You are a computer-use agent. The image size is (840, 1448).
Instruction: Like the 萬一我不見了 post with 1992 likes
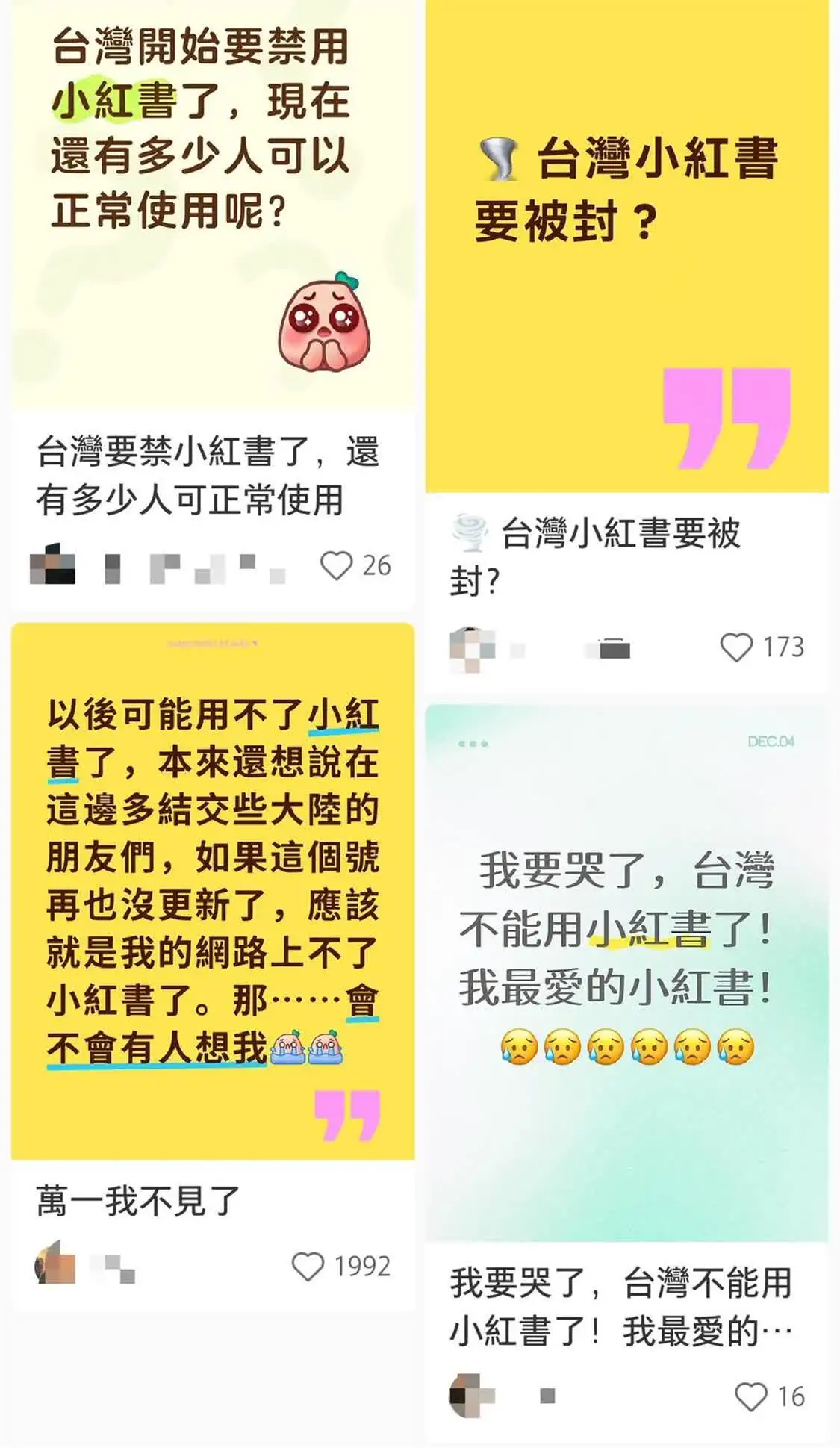tap(307, 1267)
